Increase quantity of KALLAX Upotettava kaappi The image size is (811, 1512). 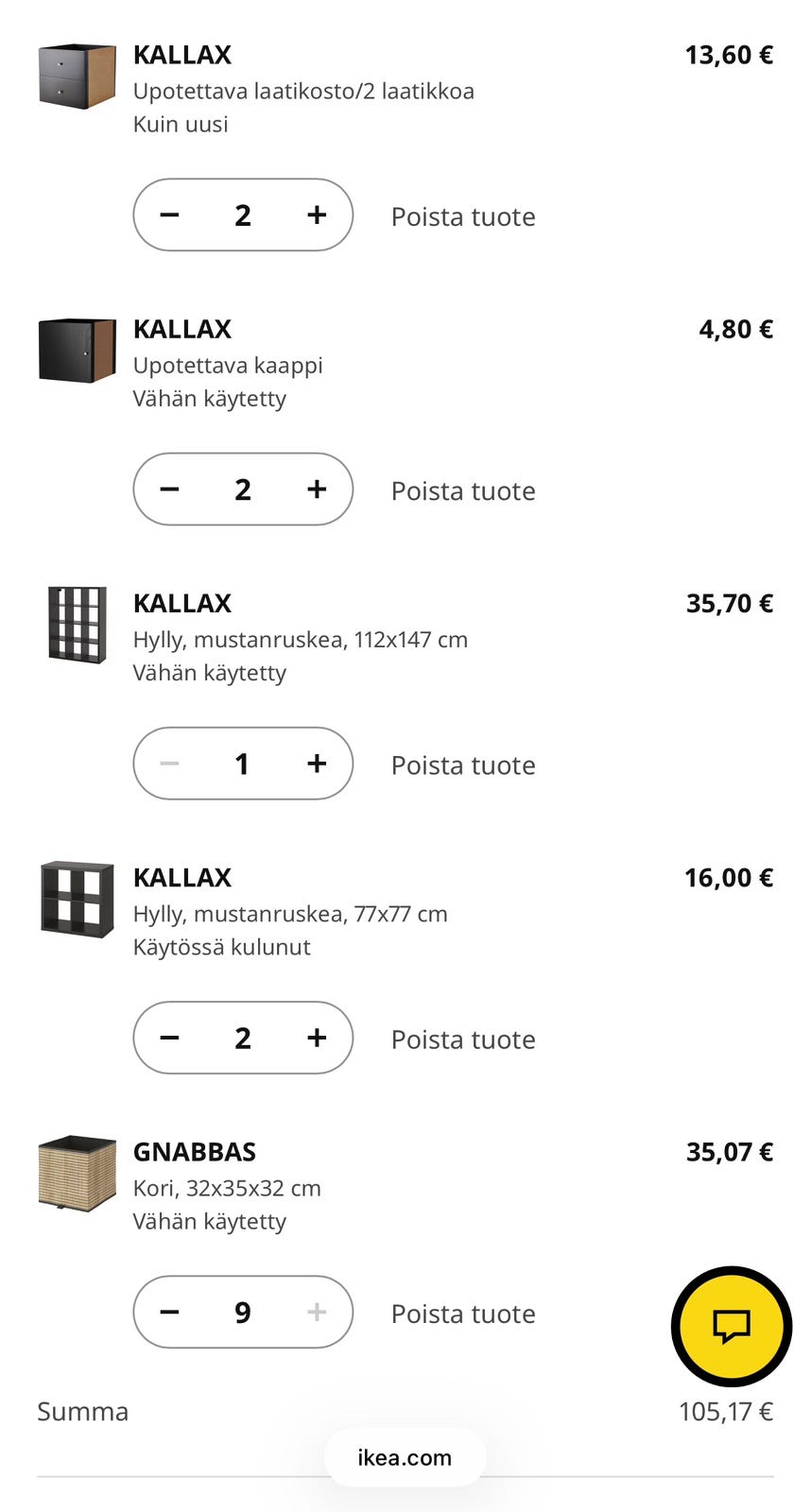[x=317, y=489]
